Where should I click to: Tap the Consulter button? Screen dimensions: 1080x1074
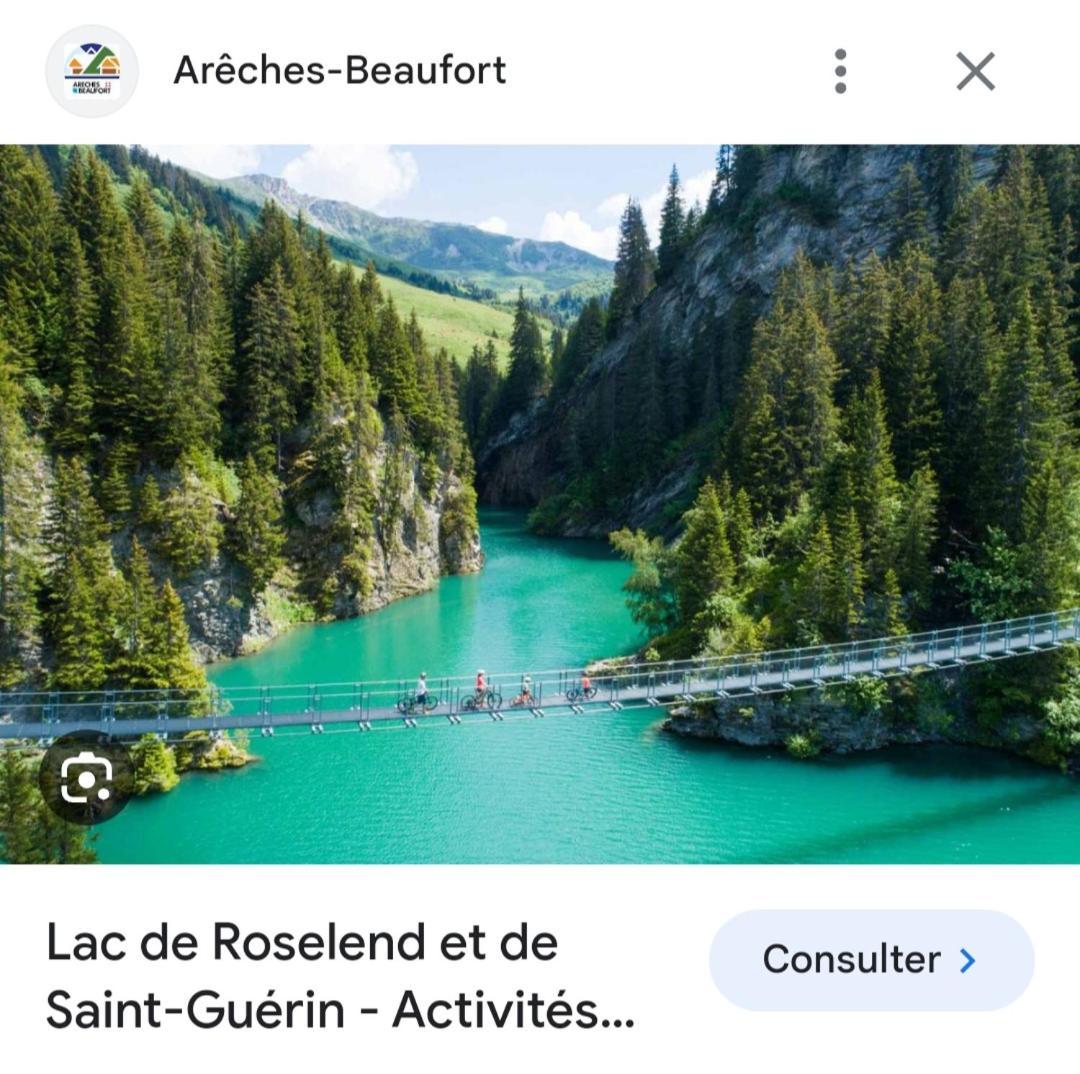[870, 960]
